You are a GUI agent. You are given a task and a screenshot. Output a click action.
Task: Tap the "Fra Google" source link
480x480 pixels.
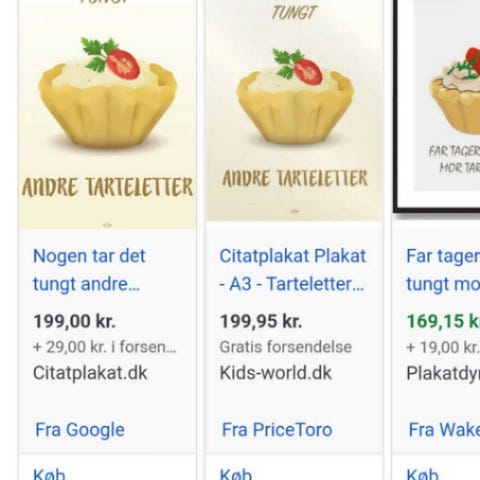[x=80, y=430]
